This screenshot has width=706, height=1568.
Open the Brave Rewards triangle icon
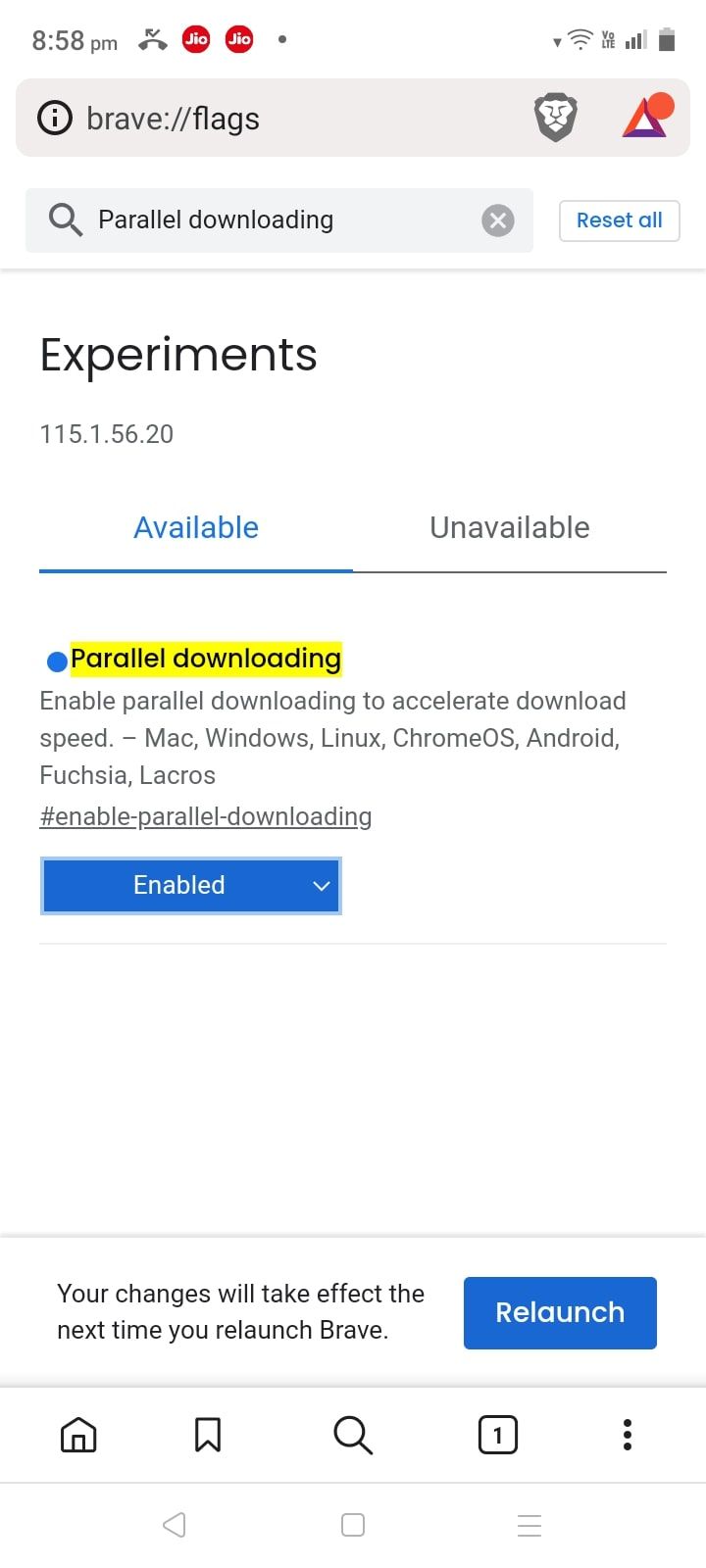click(647, 118)
